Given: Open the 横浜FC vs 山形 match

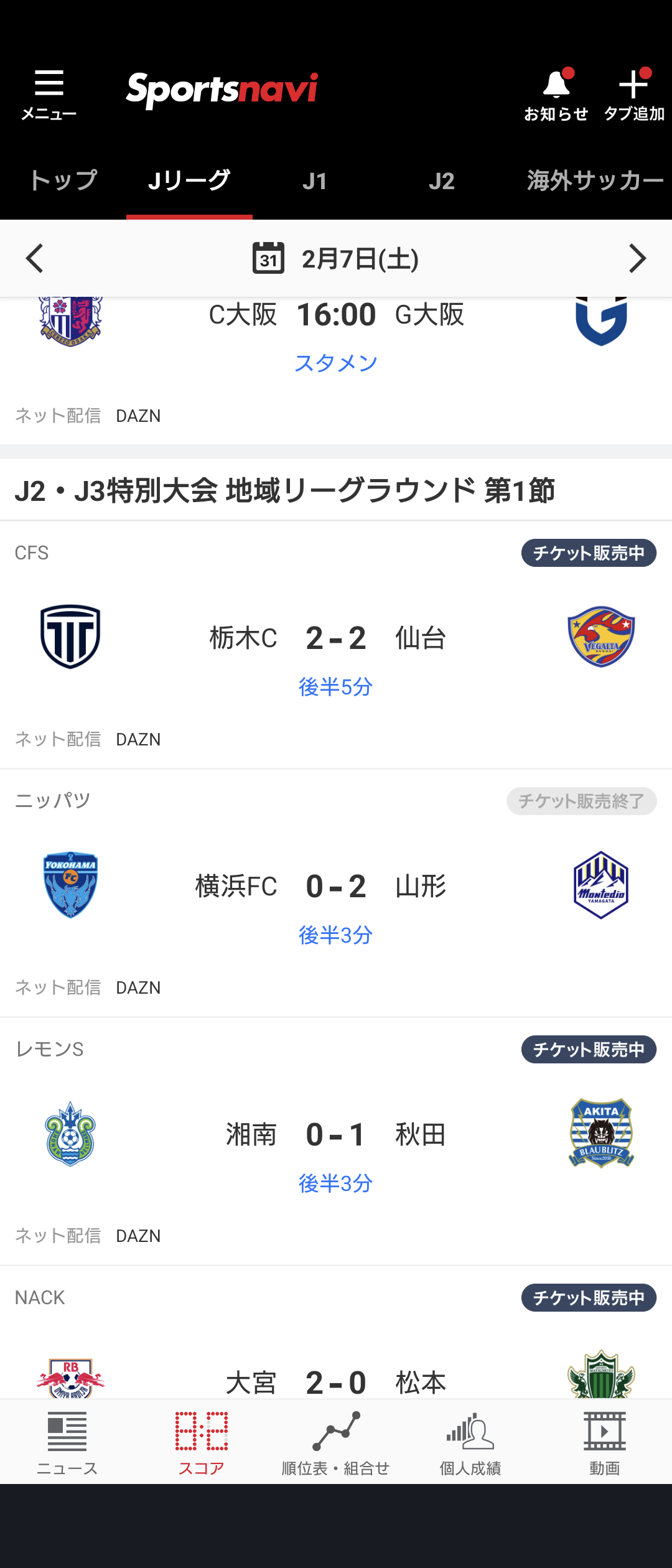Looking at the screenshot, I should [336, 887].
